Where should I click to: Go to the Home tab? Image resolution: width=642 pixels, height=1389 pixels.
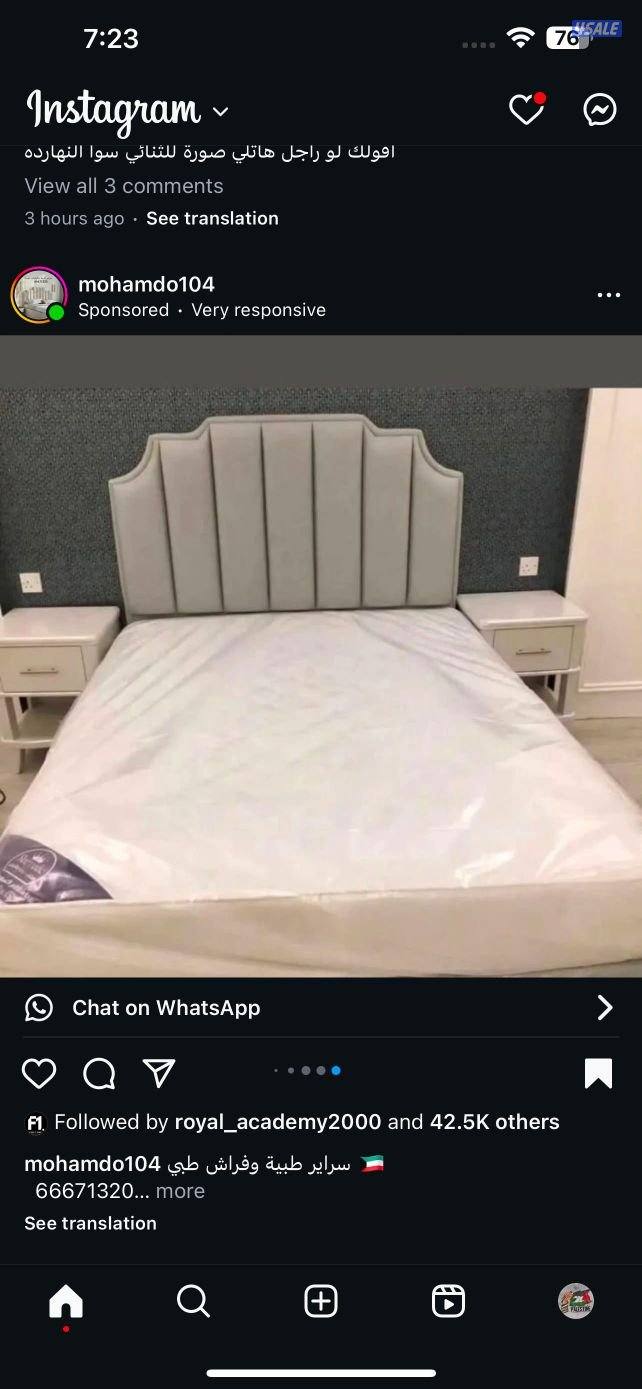click(x=66, y=1301)
